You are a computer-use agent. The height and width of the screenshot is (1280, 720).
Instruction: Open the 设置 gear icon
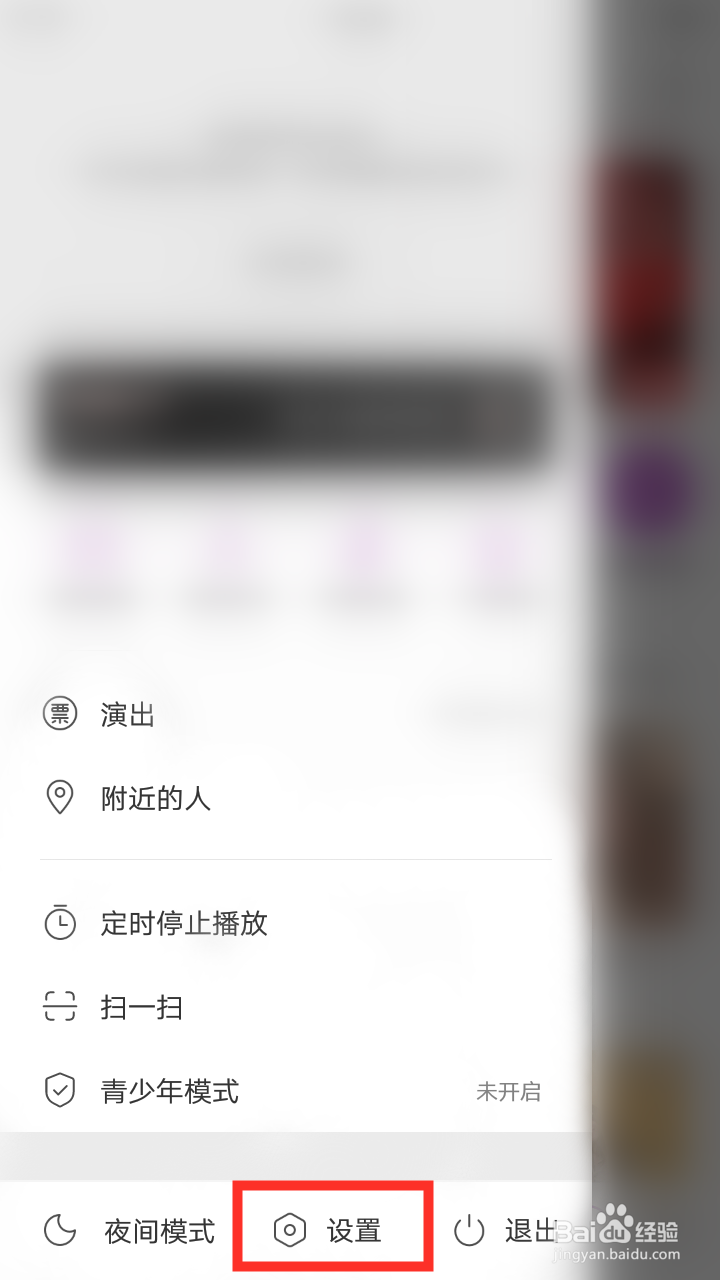(x=288, y=1230)
